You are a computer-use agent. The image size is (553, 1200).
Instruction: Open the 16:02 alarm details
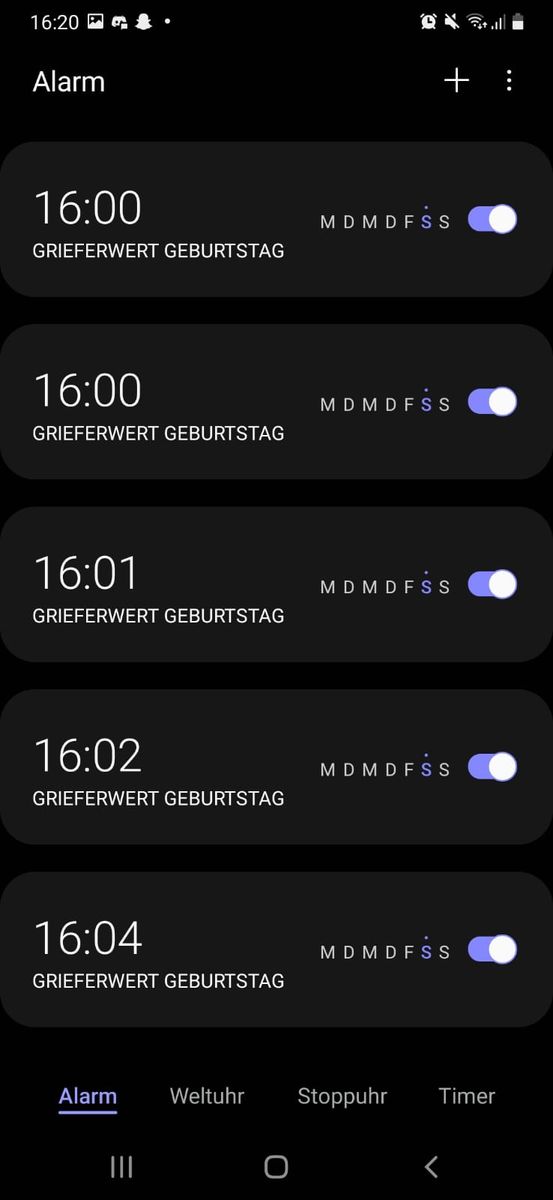276,767
